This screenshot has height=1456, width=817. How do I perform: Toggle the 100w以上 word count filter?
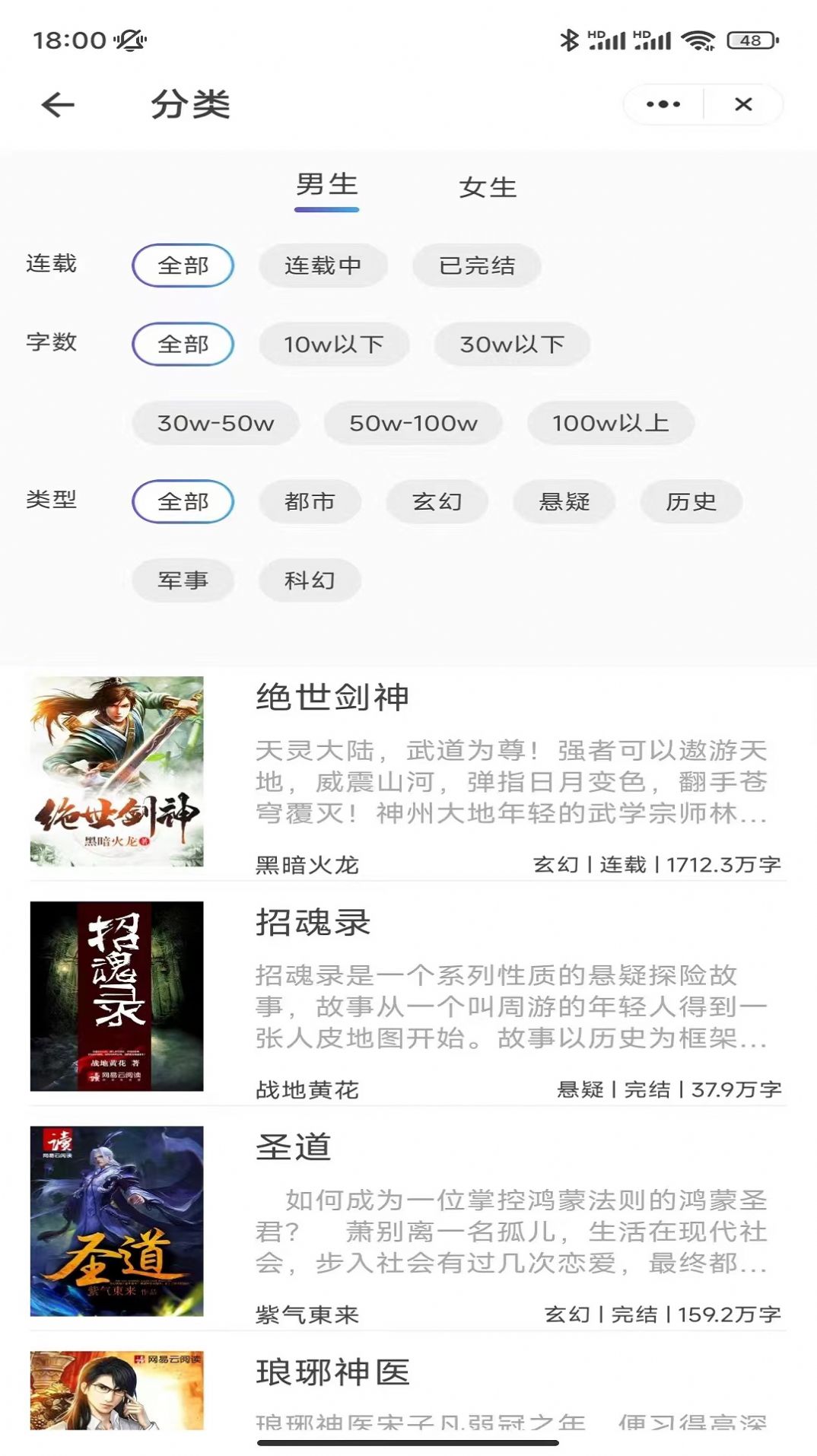coord(611,423)
